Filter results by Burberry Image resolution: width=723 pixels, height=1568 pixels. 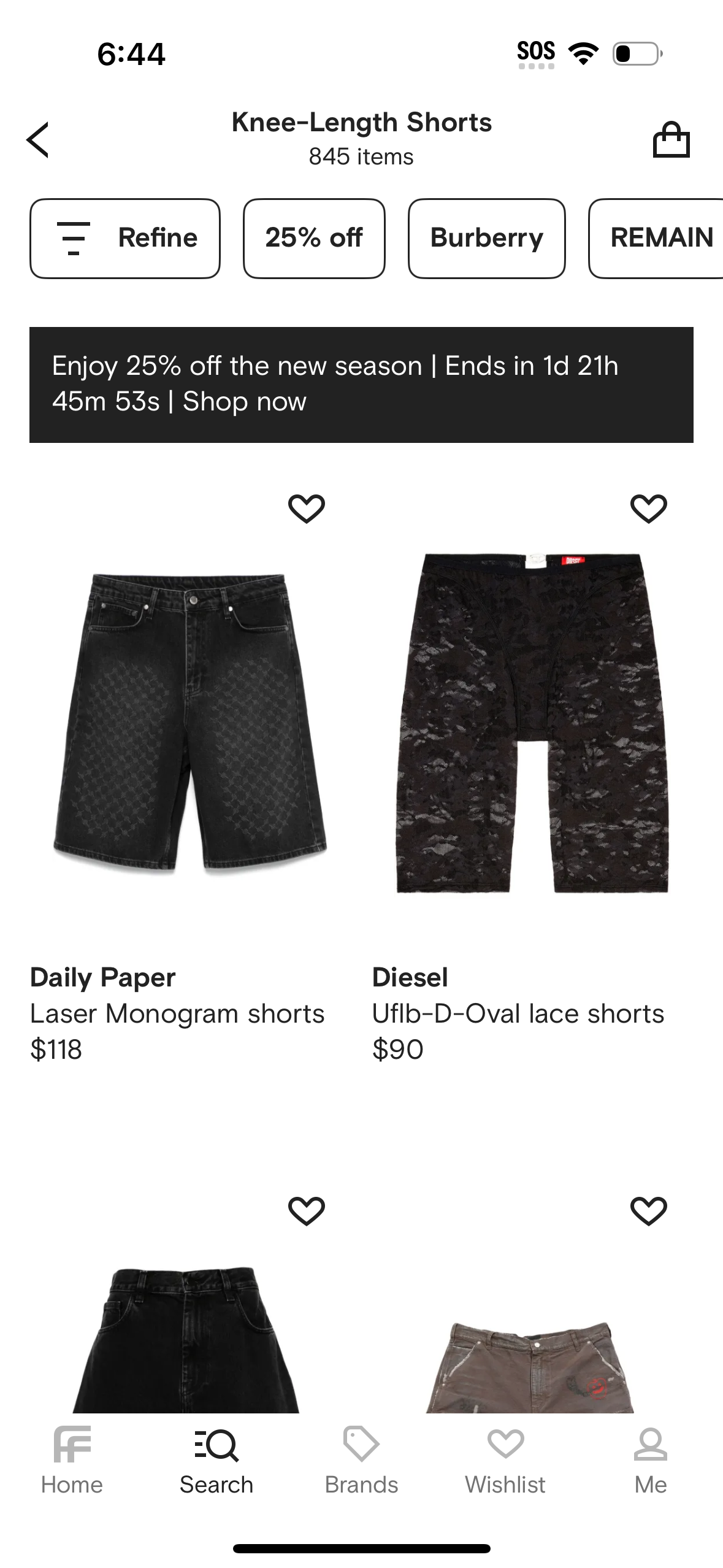pyautogui.click(x=487, y=238)
